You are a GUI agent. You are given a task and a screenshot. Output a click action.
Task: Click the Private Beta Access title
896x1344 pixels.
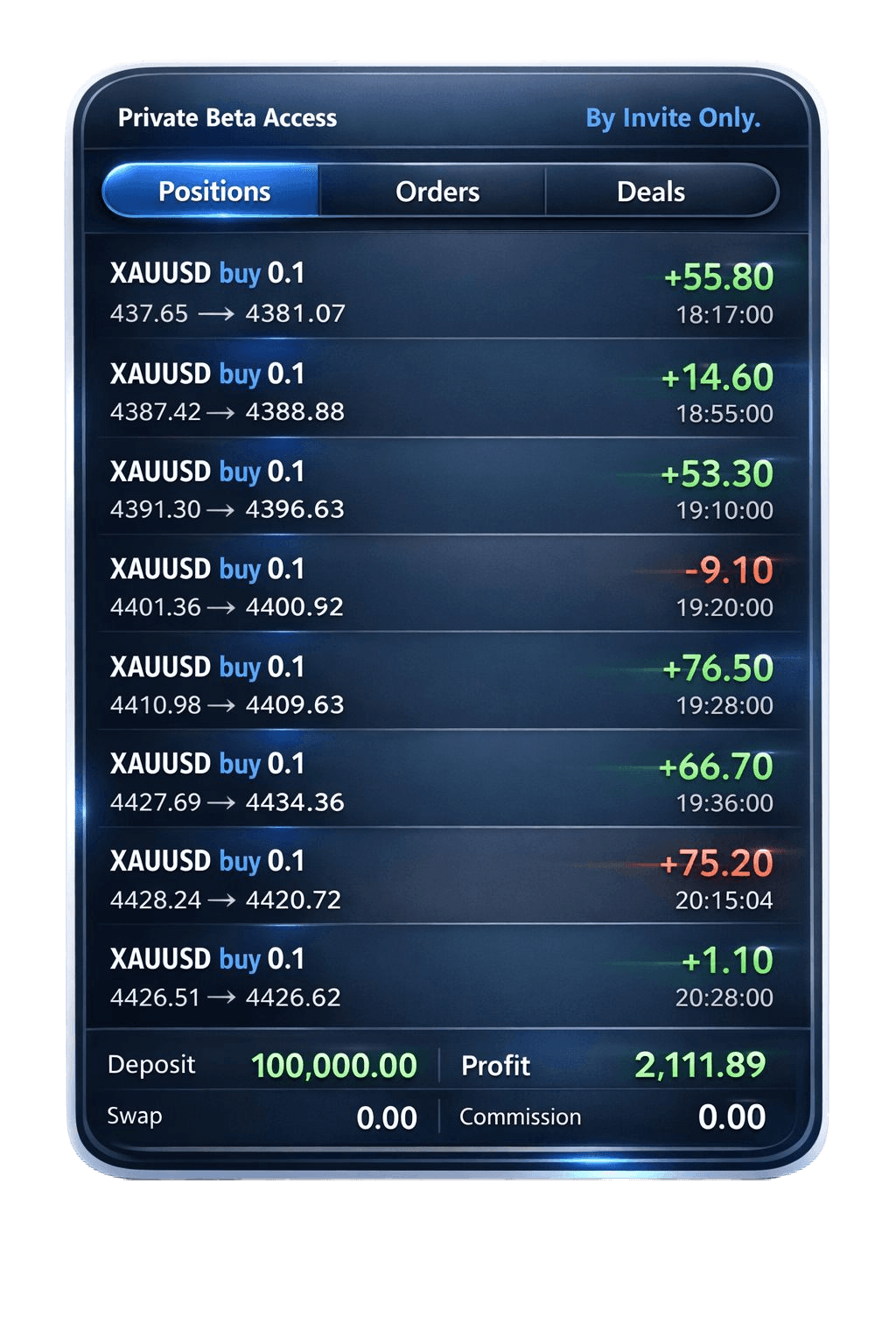[x=227, y=118]
